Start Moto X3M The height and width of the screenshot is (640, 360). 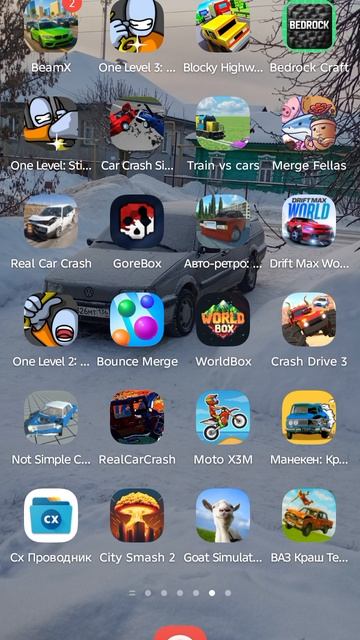coord(223,418)
